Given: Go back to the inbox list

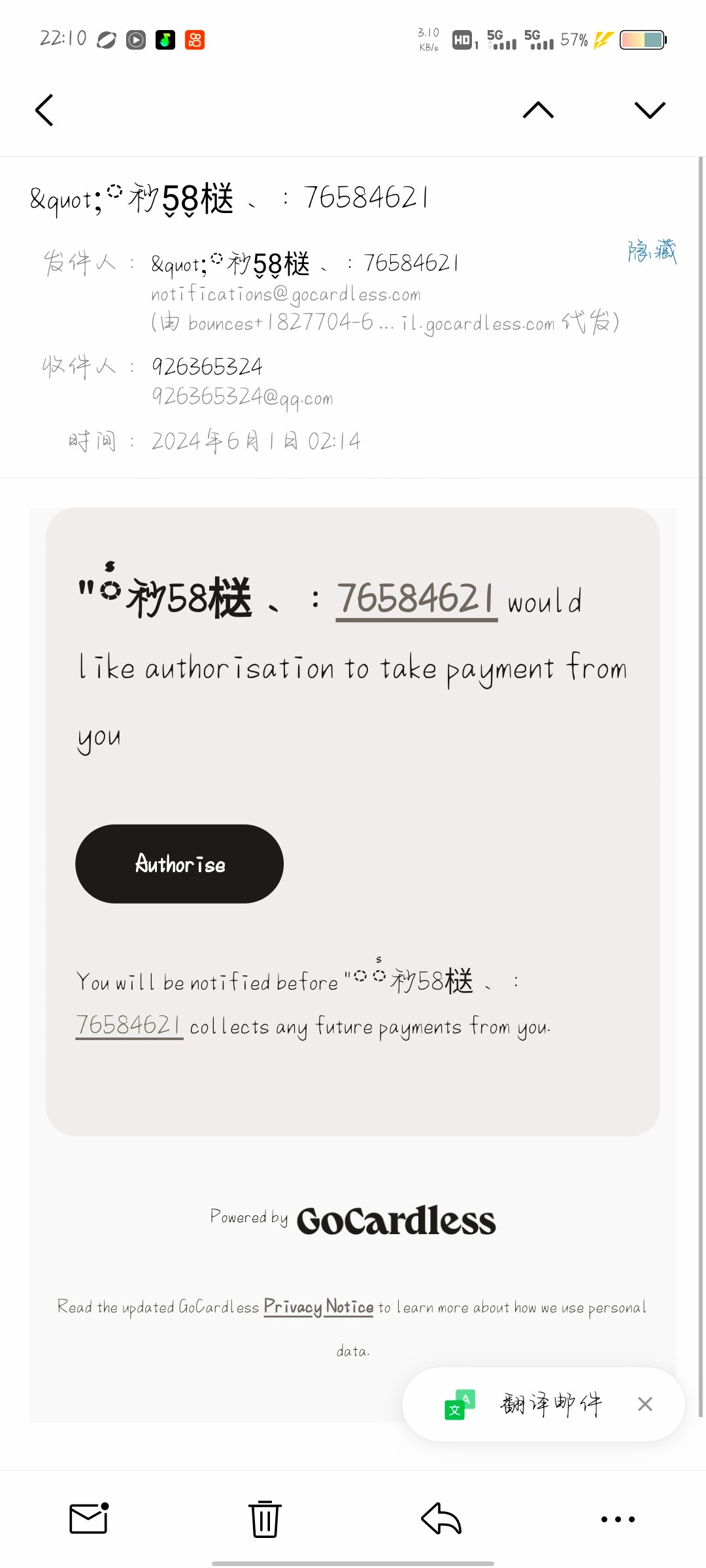Looking at the screenshot, I should (44, 110).
